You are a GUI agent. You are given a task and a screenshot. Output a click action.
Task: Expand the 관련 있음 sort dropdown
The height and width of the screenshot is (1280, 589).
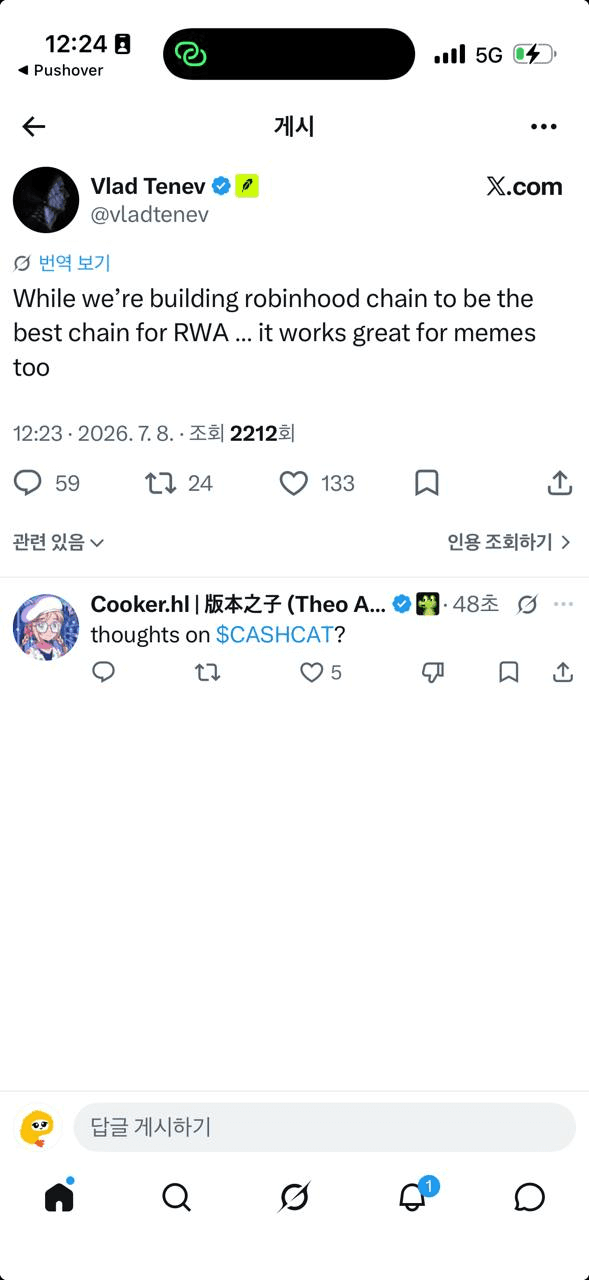tap(58, 542)
